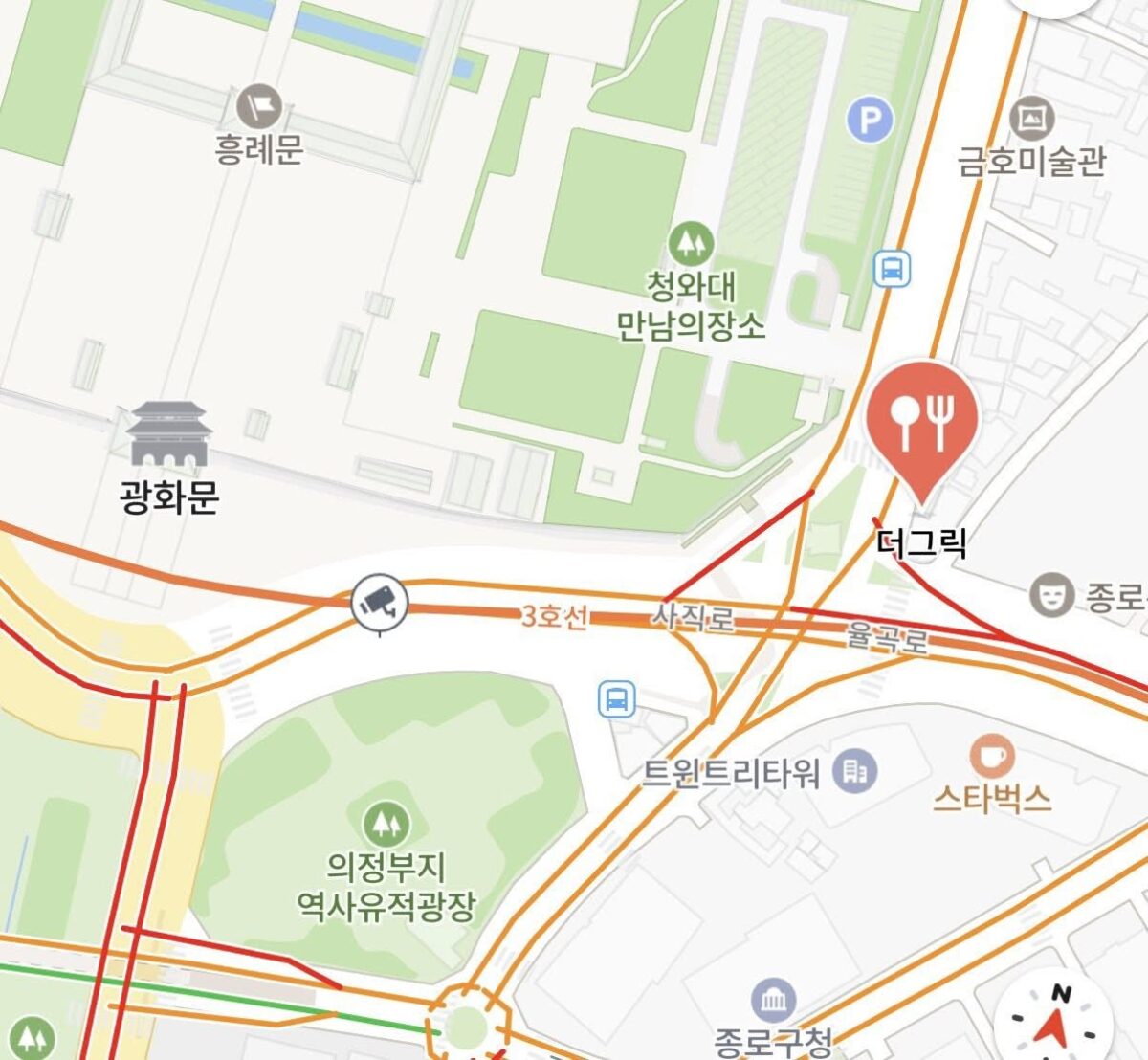Image resolution: width=1148 pixels, height=1060 pixels.
Task: Open the 스타벅스 cafe marker
Action: 992,757
